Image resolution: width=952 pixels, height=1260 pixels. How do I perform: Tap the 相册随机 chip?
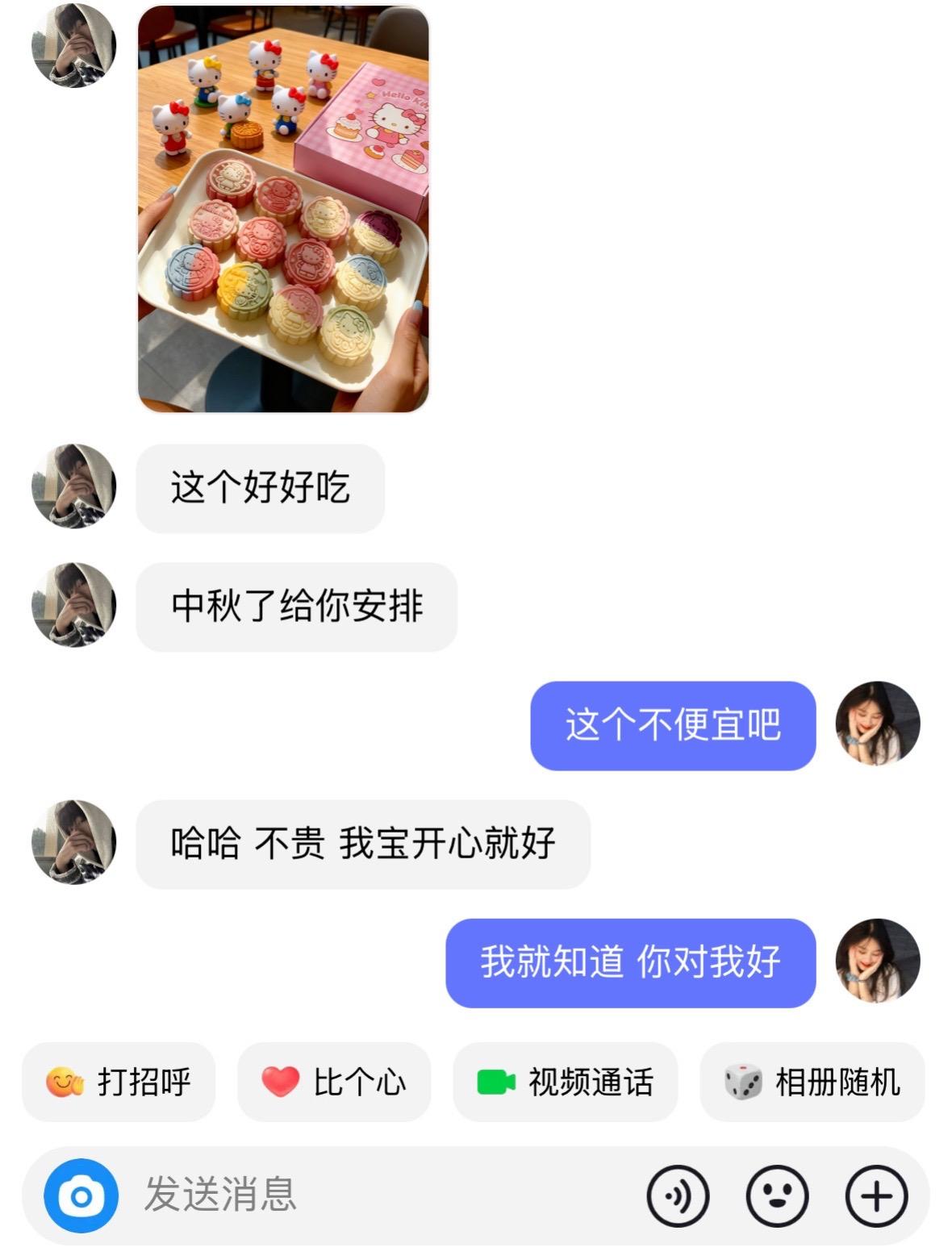[x=812, y=1082]
